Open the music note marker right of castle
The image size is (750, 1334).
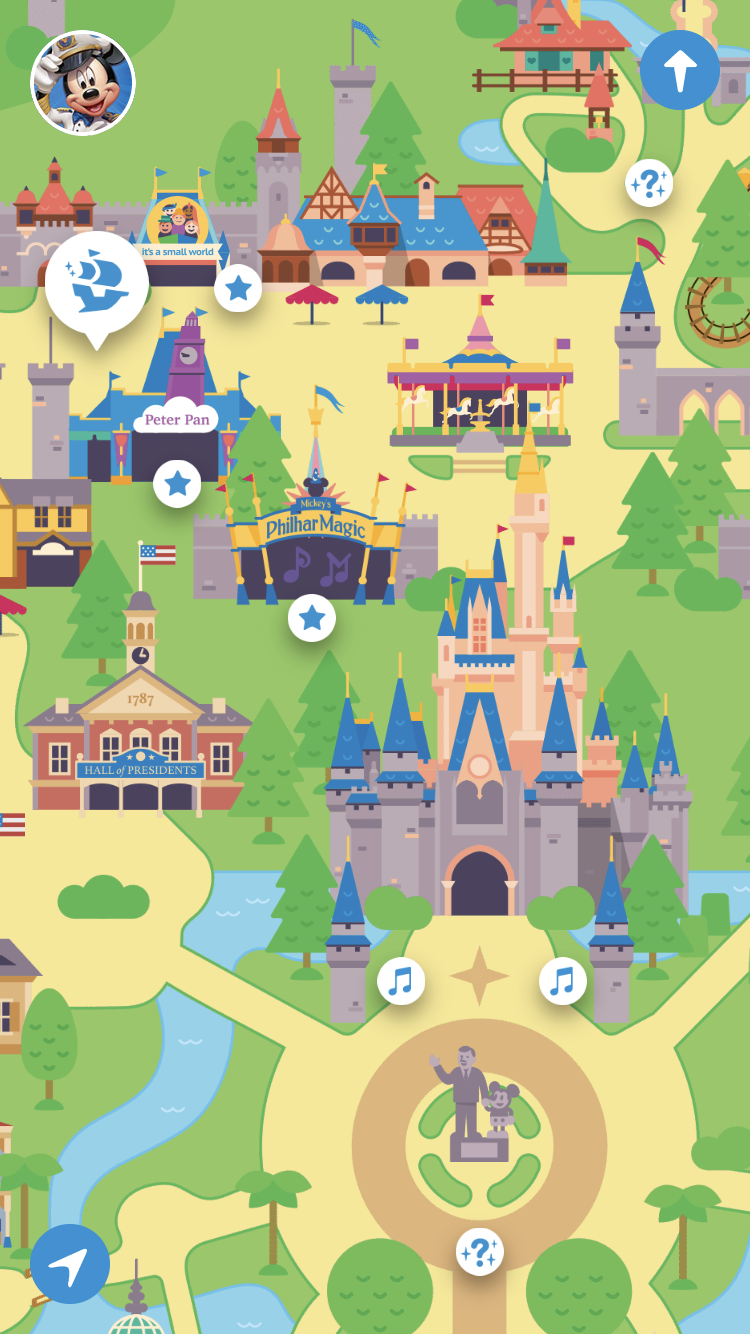tap(563, 981)
